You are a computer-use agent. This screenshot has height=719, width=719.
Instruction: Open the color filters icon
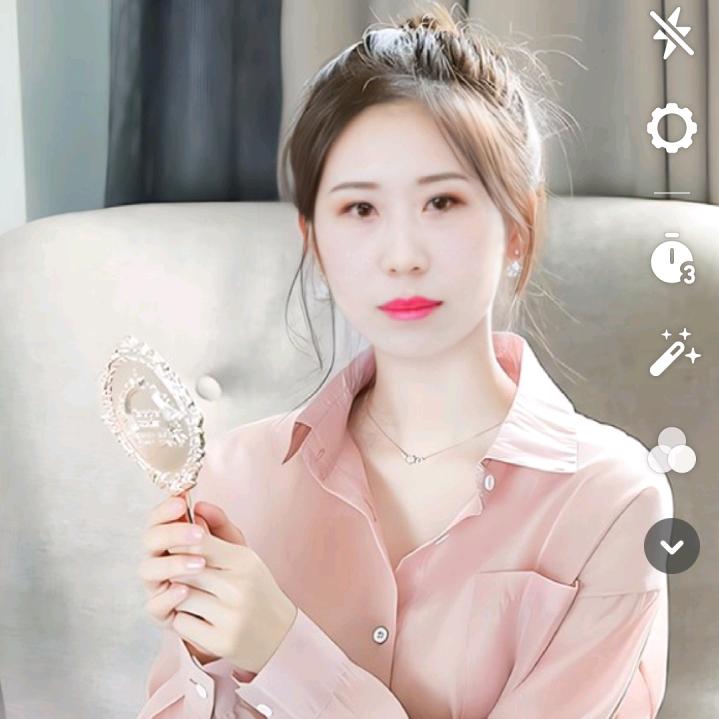tap(671, 451)
